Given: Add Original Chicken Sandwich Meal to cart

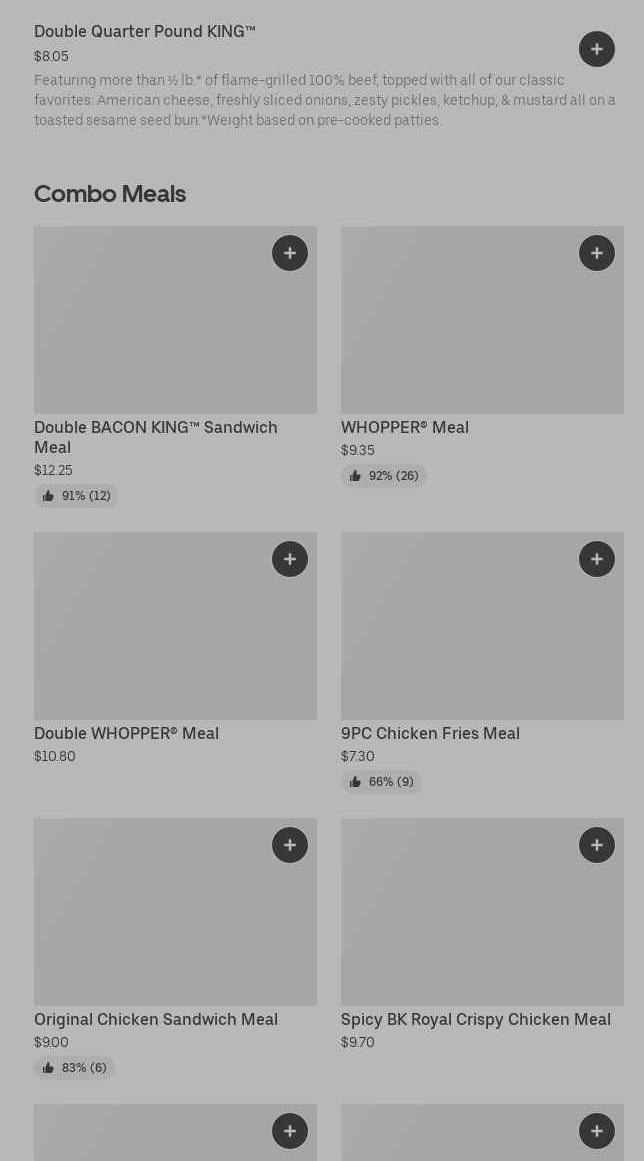Looking at the screenshot, I should click(289, 845).
